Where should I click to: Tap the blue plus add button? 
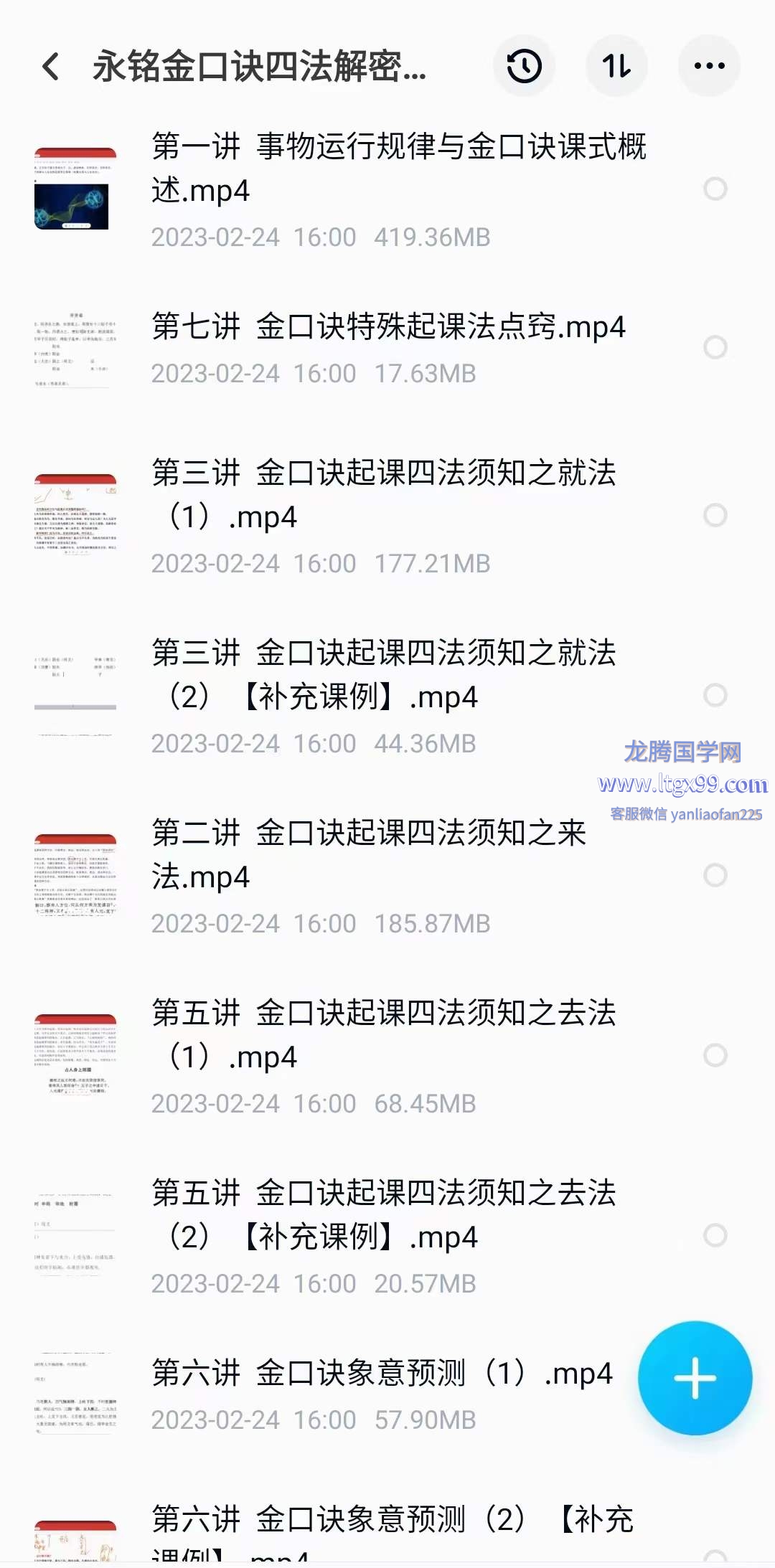click(695, 1378)
